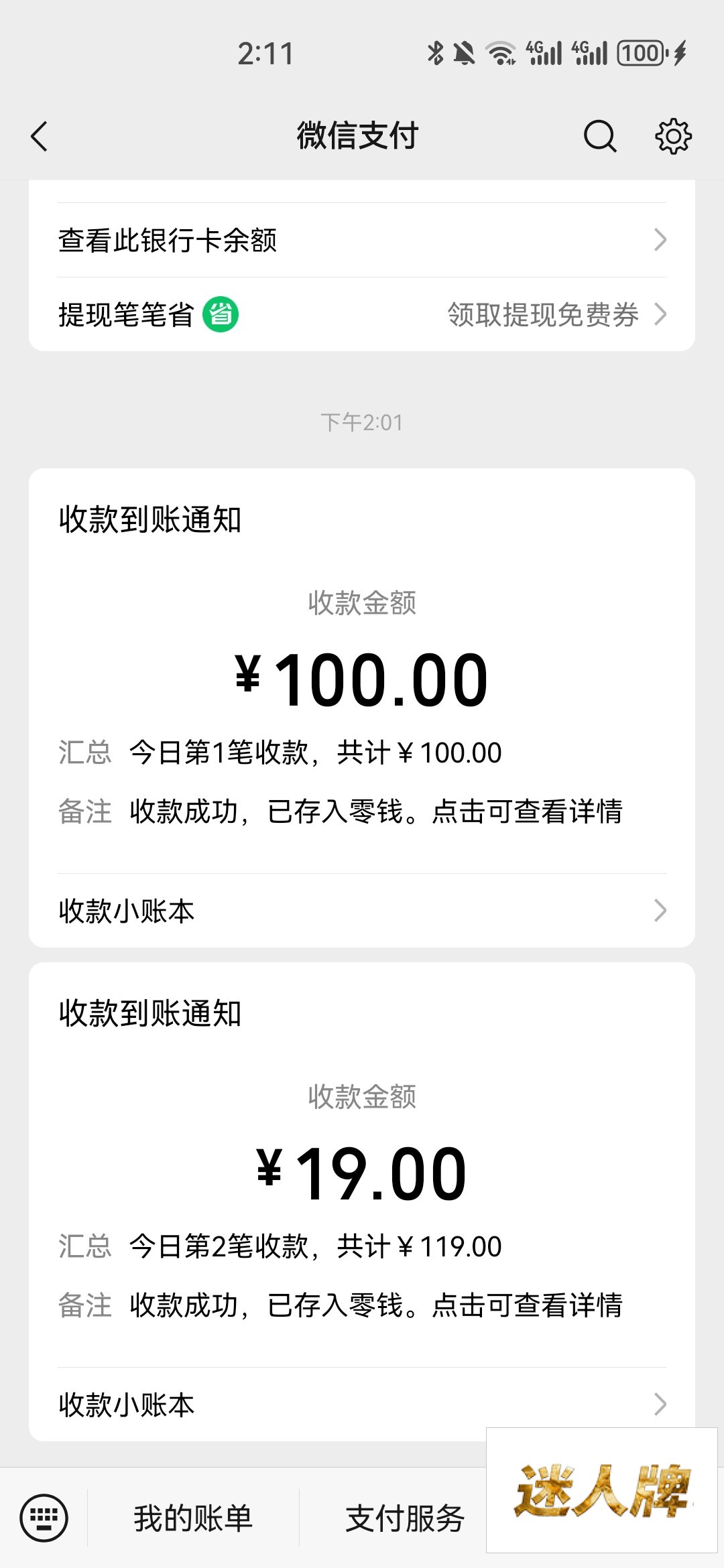Open 收款小账本 under the ¥19.00 payment
Screen dimensions: 724x1568
pos(362,1404)
